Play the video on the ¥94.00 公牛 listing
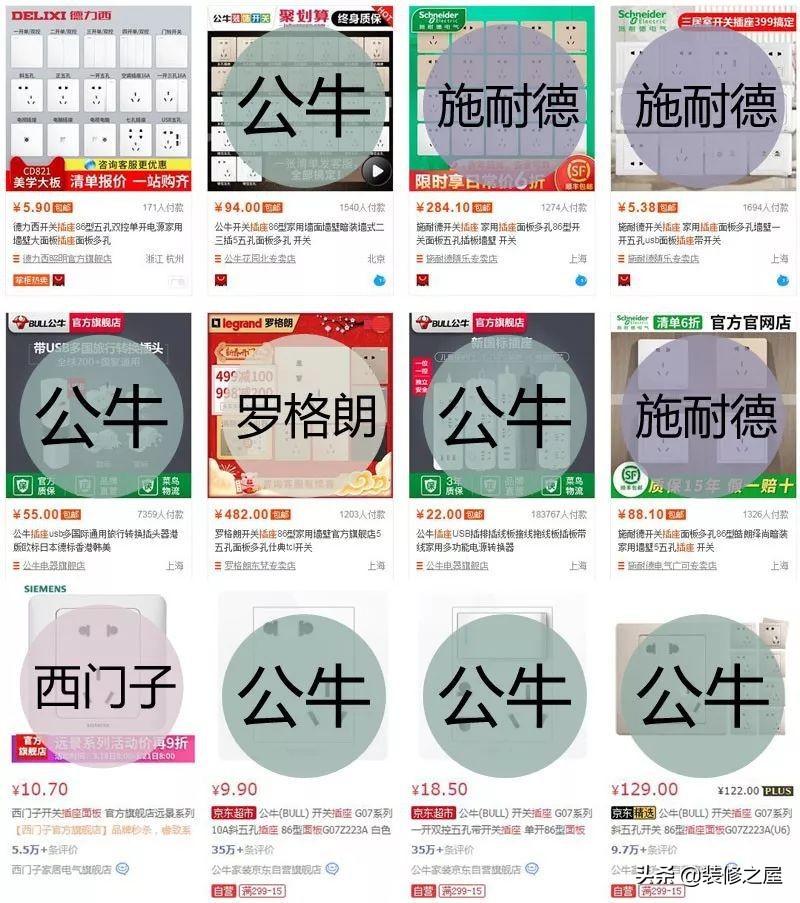Image resolution: width=800 pixels, height=903 pixels. tap(374, 170)
